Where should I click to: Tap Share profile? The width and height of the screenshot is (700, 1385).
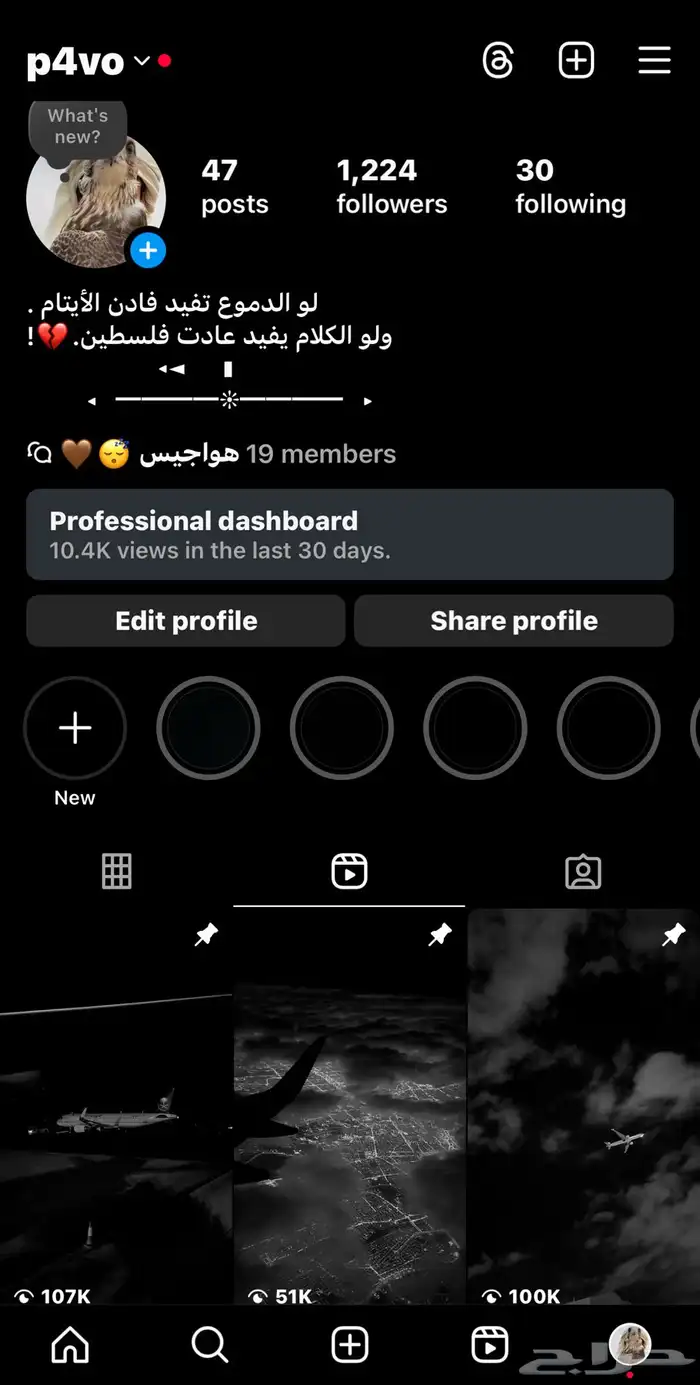point(514,621)
